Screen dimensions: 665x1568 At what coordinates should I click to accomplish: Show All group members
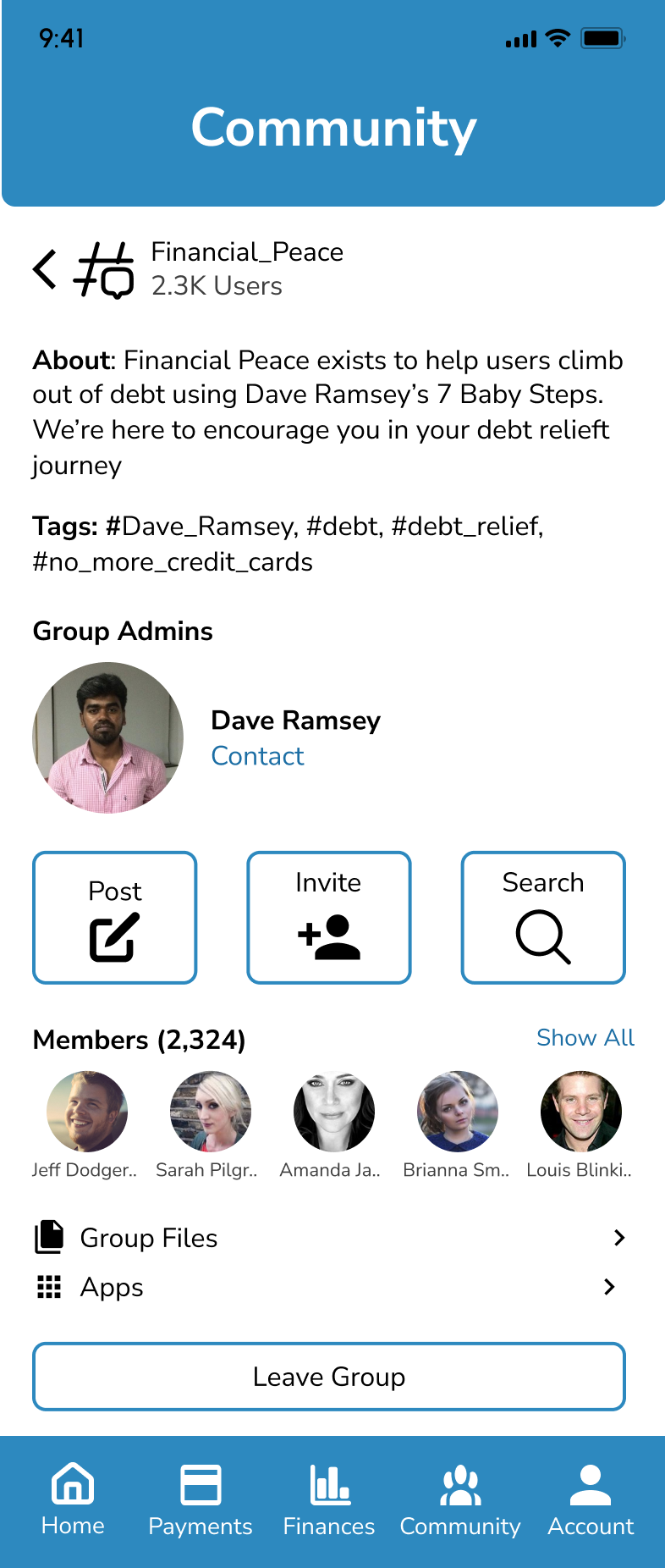[585, 1038]
